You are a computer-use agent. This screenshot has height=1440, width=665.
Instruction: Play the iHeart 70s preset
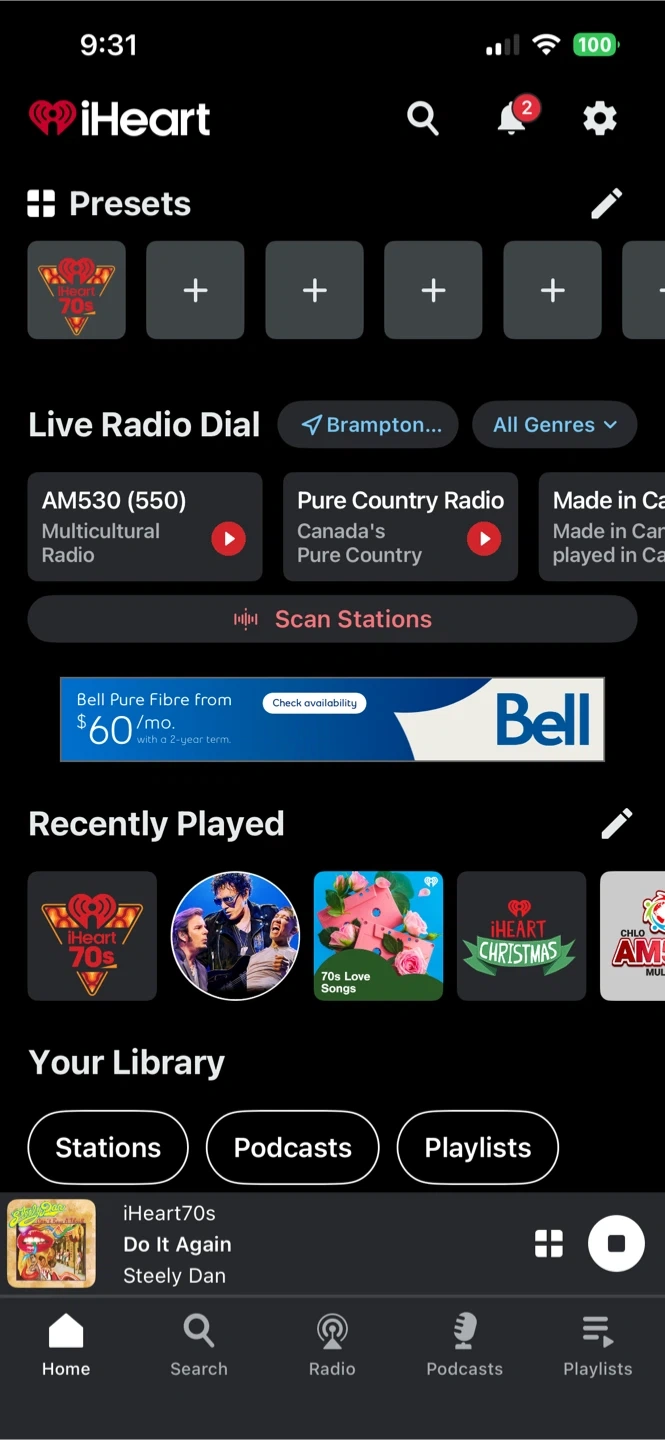(77, 290)
